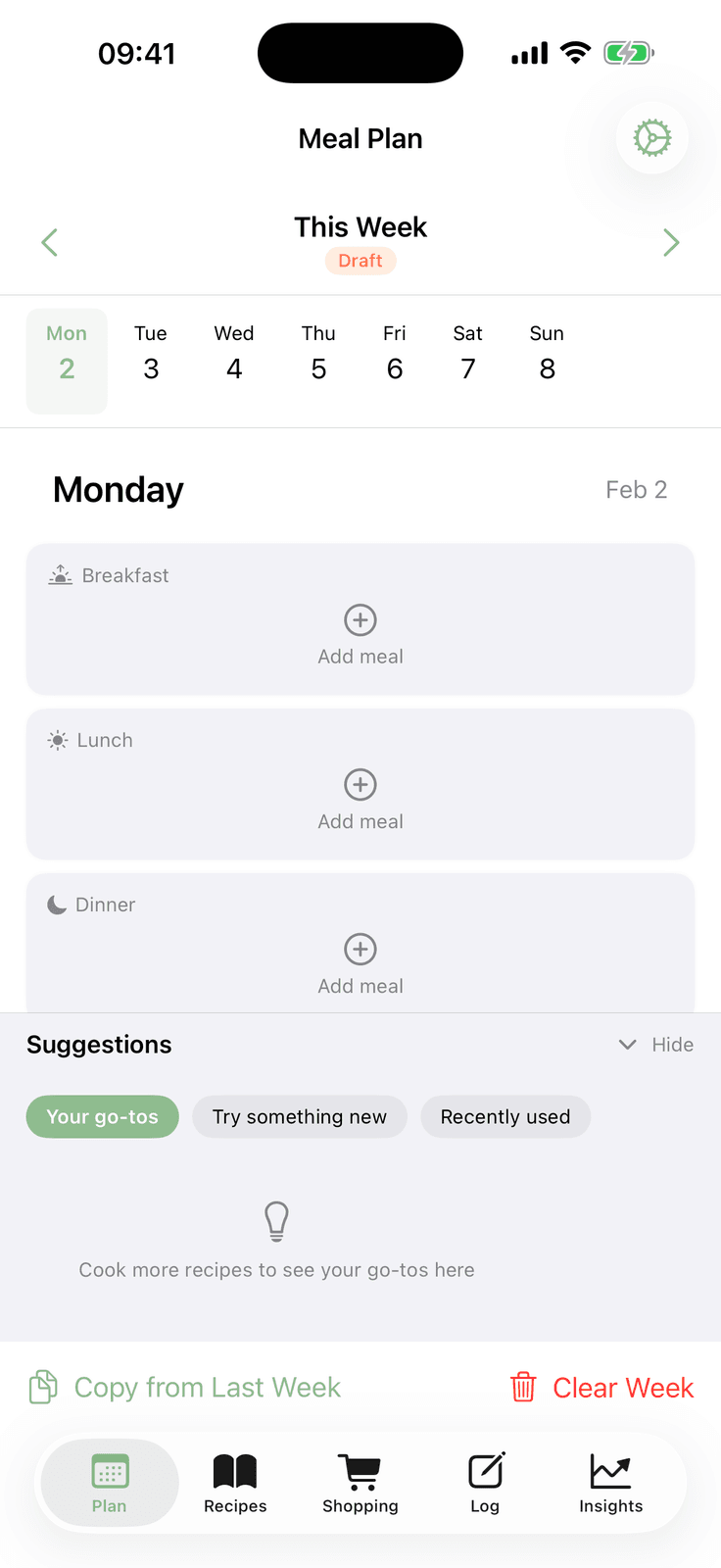This screenshot has width=721, height=1568.
Task: Select the Try something new filter
Action: pos(300,1116)
